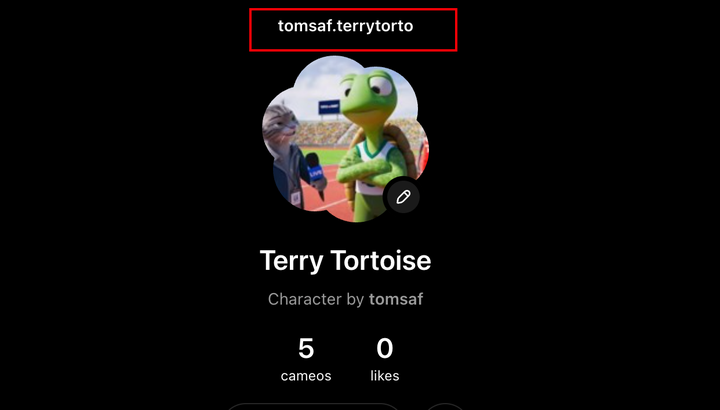The height and width of the screenshot is (410, 720).
Task: Open creator tomsaf's profile
Action: [x=396, y=299]
